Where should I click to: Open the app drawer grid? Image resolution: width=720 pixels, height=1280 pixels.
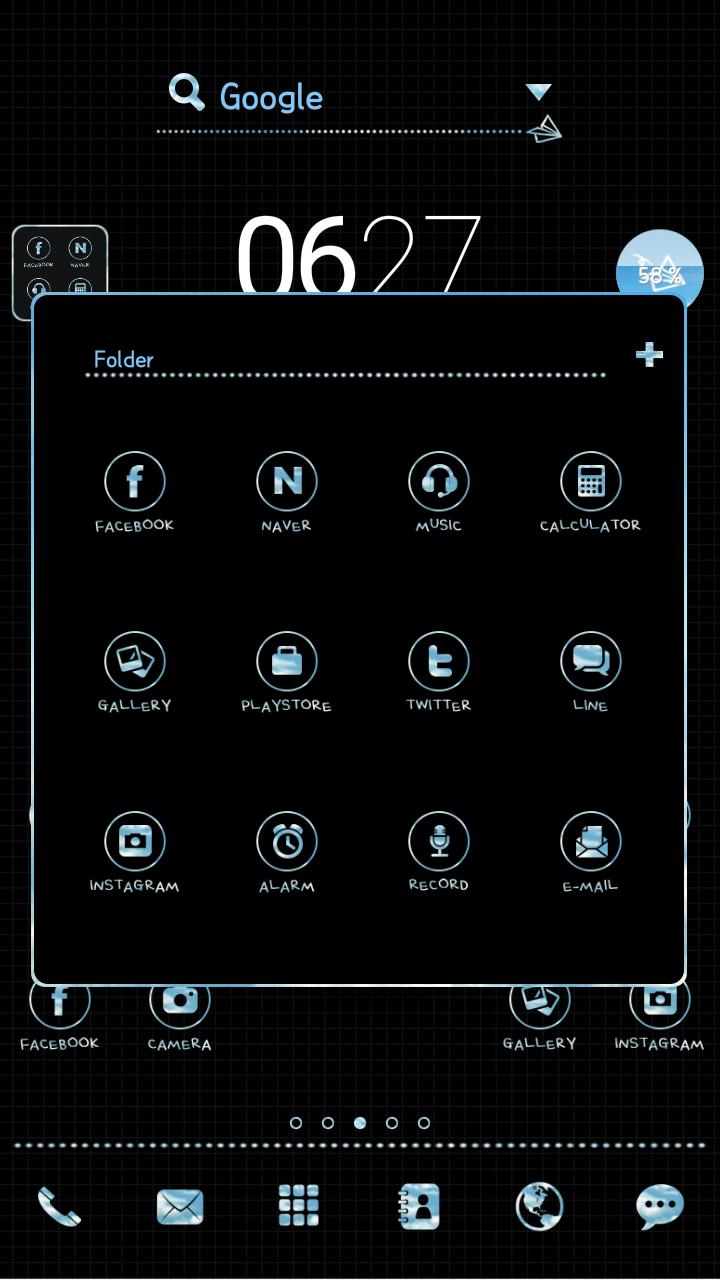click(x=299, y=1206)
